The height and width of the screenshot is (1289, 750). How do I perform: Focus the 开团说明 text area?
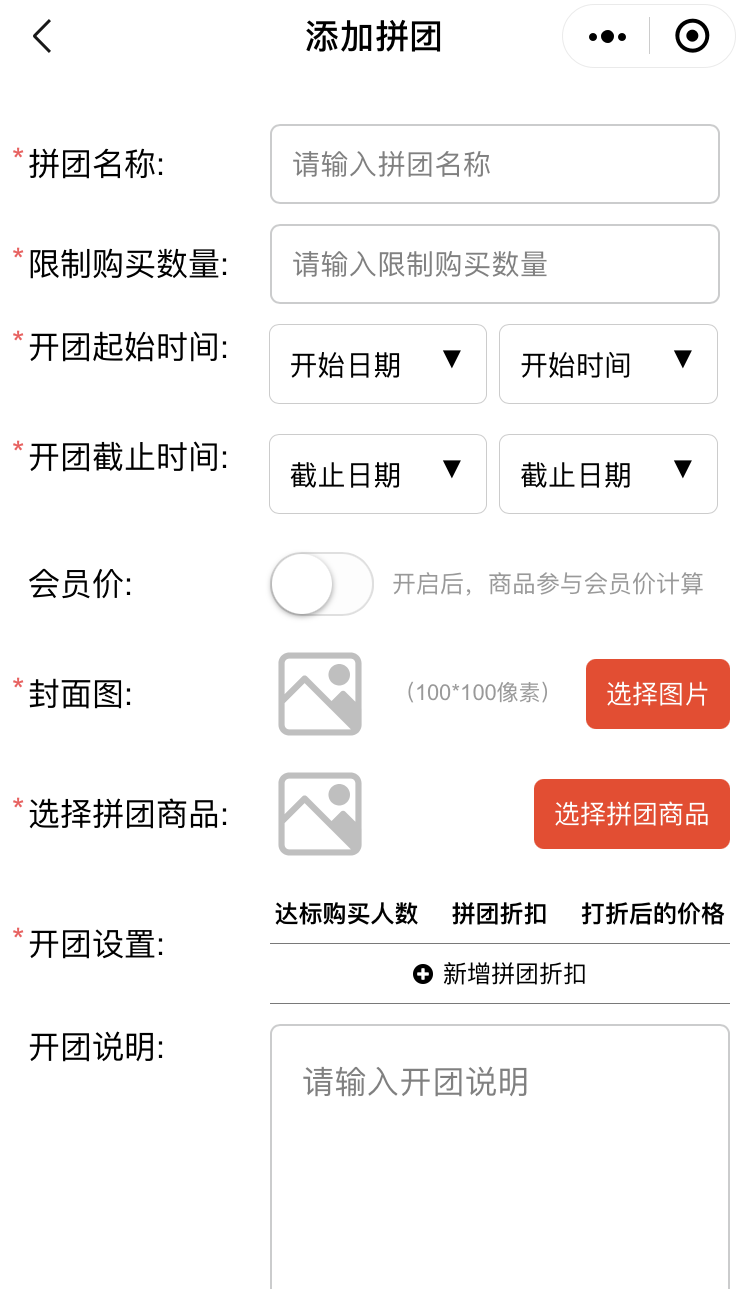point(500,1157)
